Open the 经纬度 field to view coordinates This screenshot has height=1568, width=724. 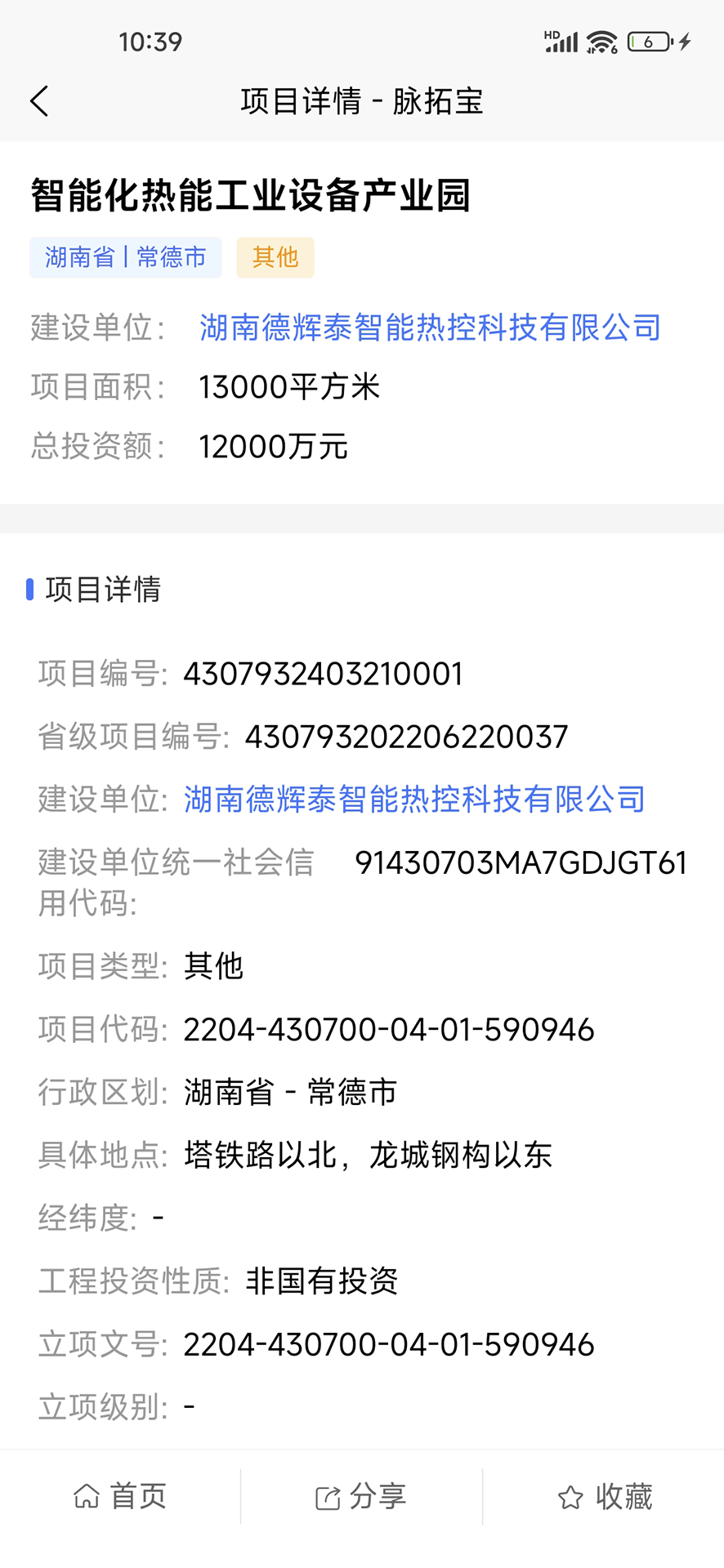(x=98, y=1216)
